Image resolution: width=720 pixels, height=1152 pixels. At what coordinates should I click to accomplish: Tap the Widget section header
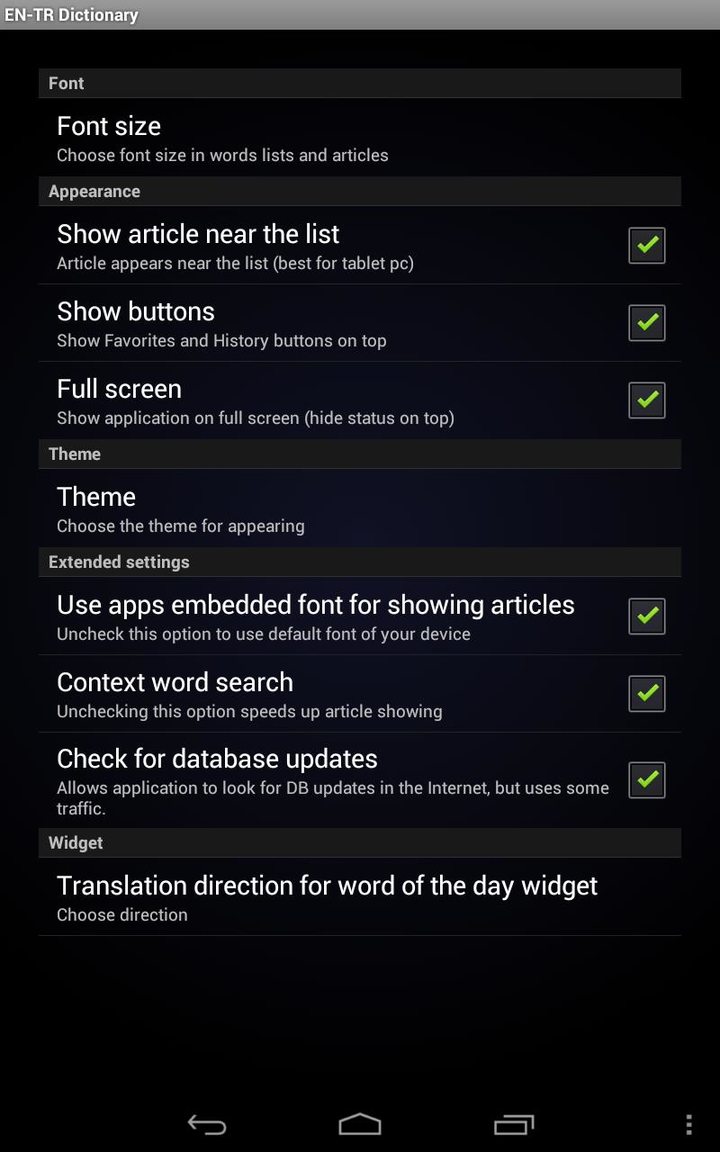(x=75, y=843)
